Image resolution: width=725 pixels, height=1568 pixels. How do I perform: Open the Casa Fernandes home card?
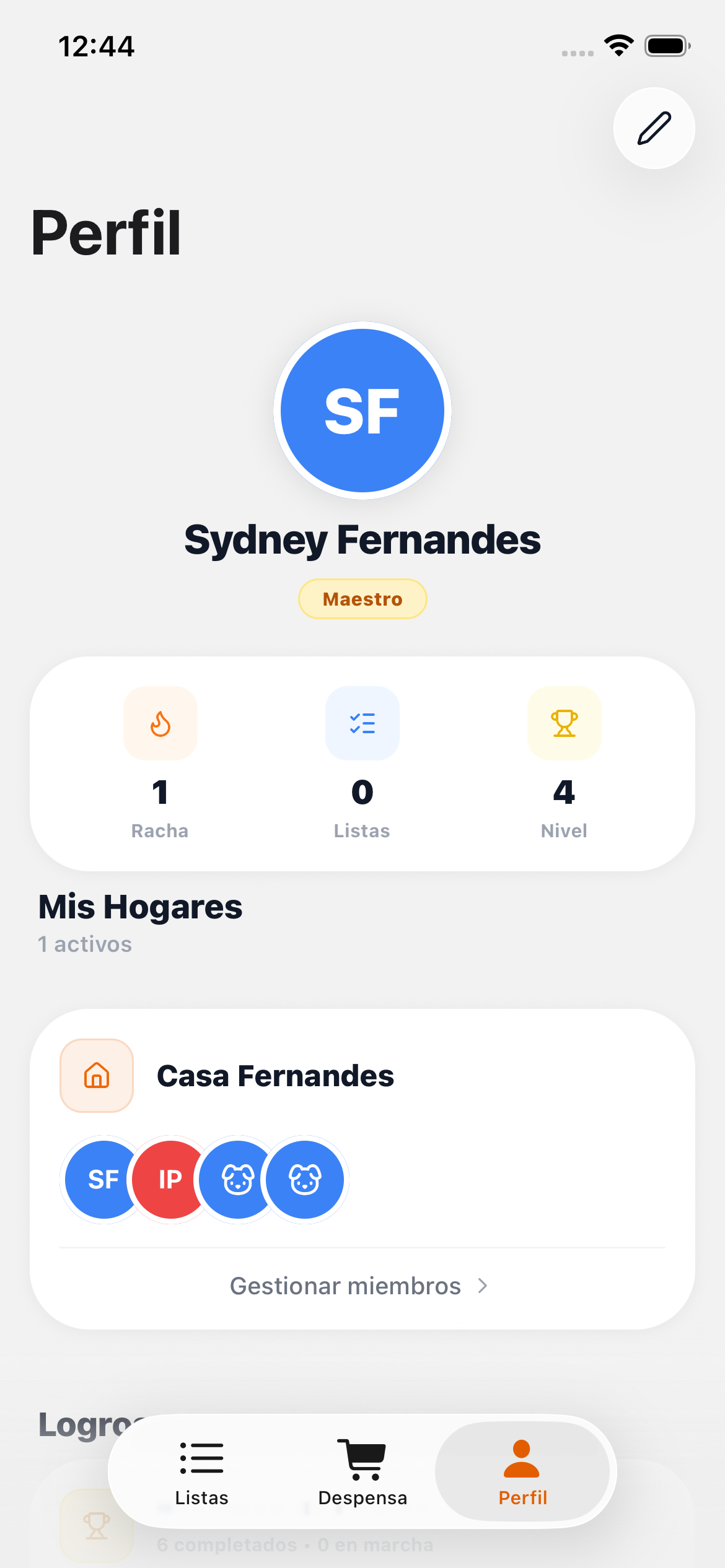pyautogui.click(x=276, y=1076)
